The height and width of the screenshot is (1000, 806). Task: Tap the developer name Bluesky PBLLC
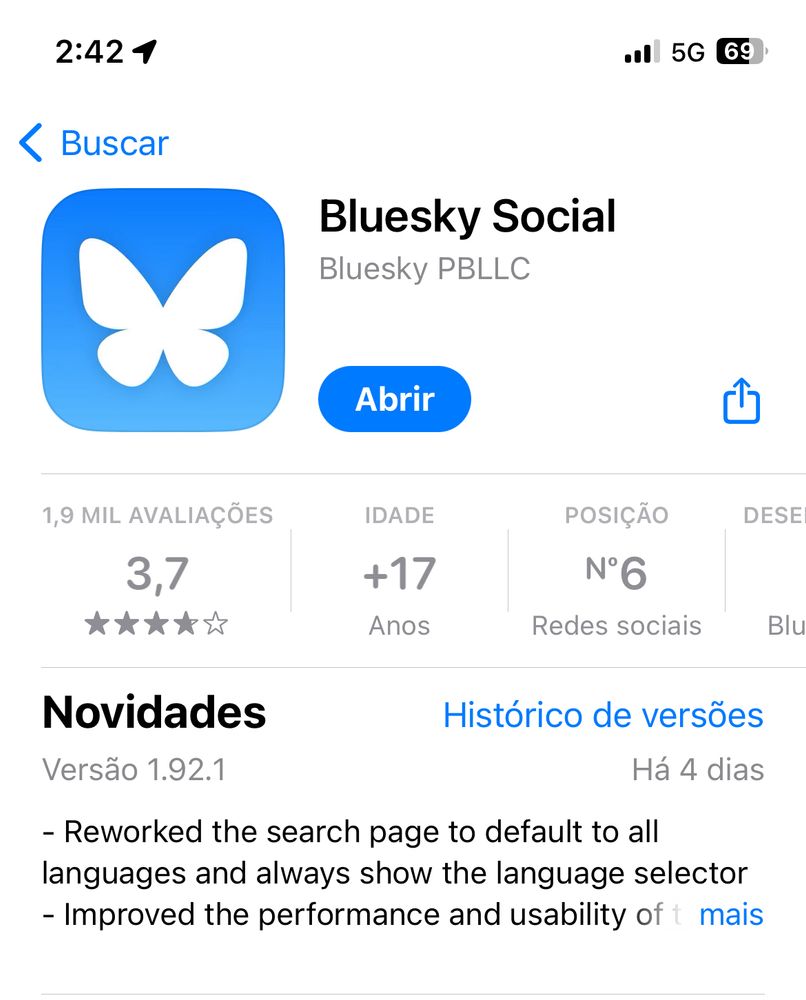[426, 268]
